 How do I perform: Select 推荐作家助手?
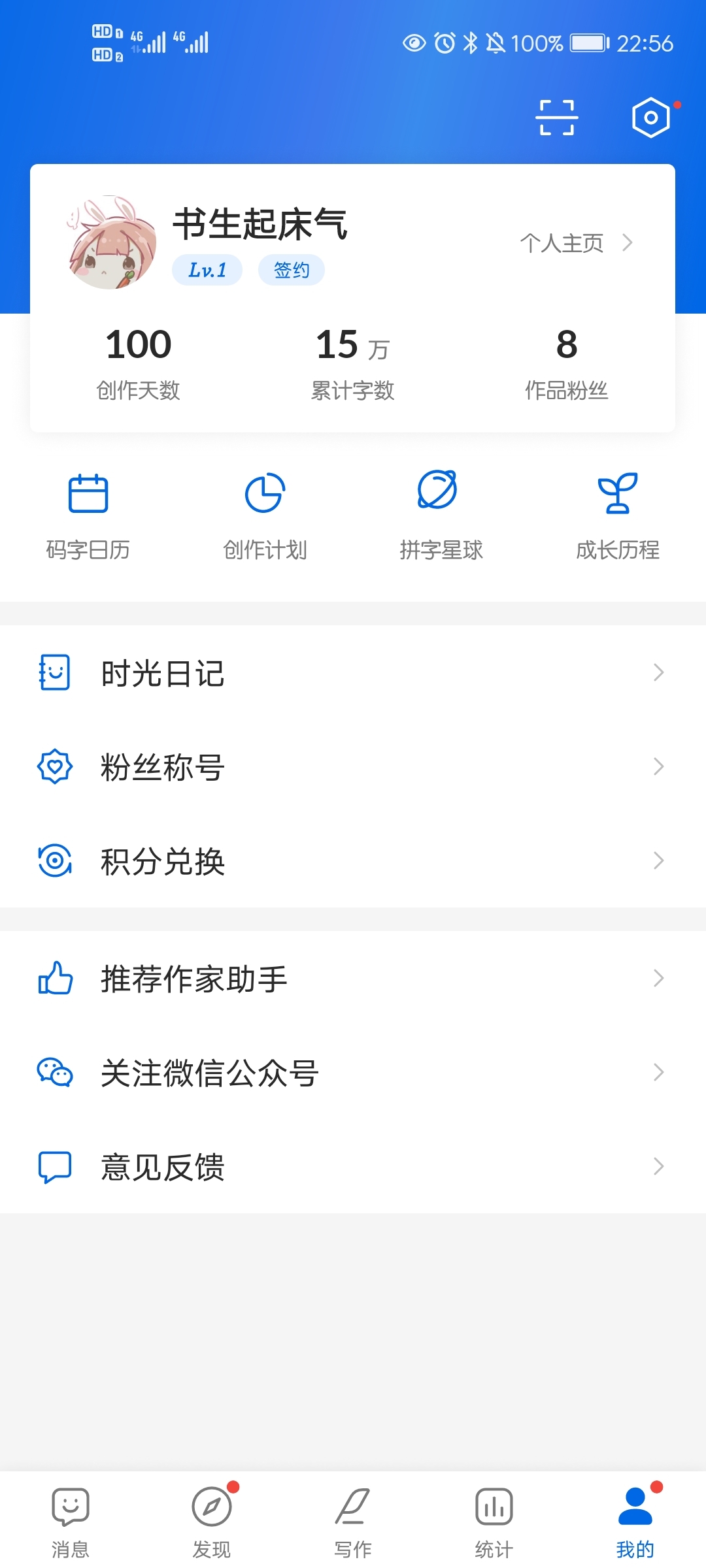(353, 979)
